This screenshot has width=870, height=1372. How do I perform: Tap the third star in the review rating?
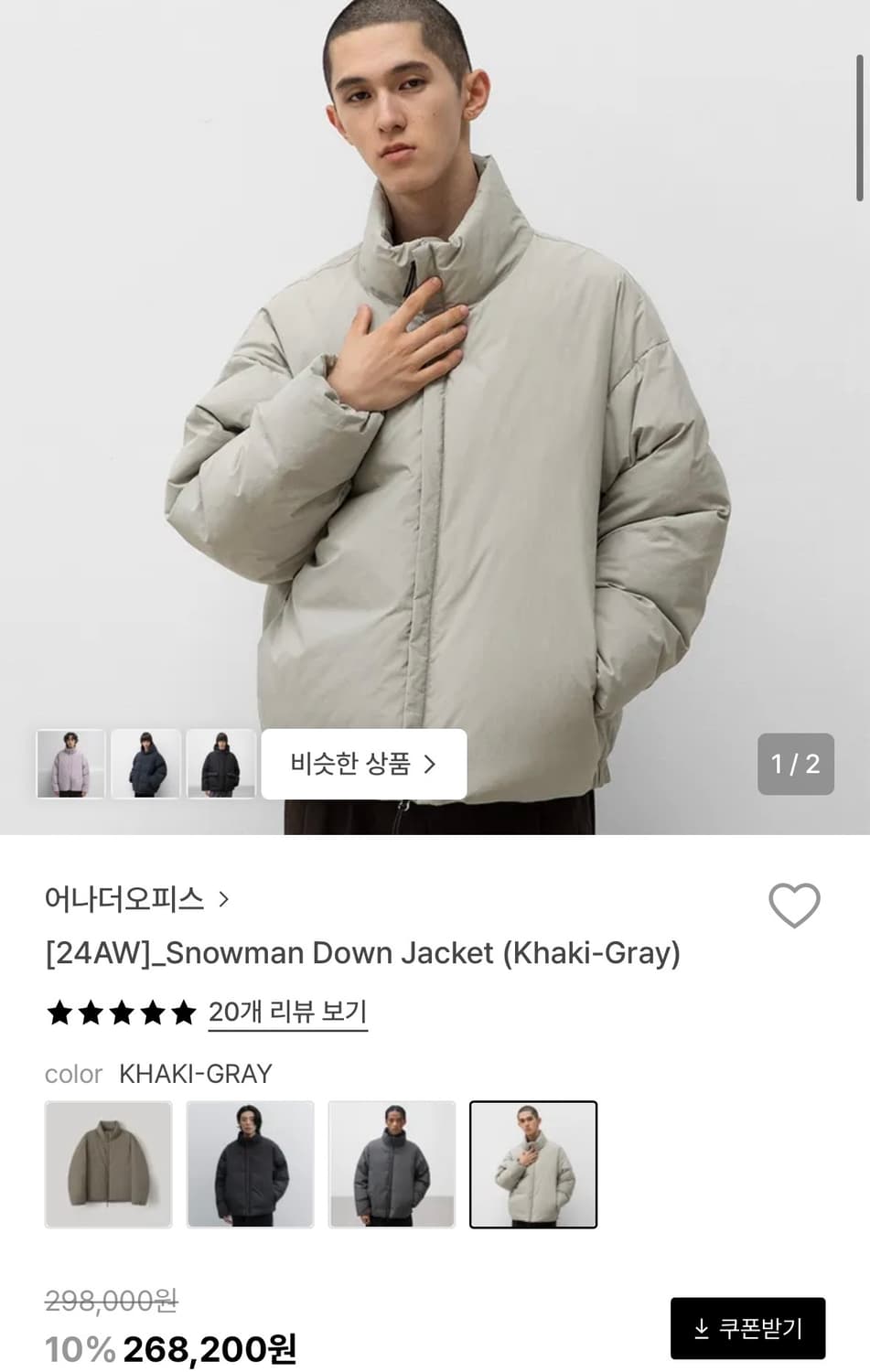[x=120, y=1013]
